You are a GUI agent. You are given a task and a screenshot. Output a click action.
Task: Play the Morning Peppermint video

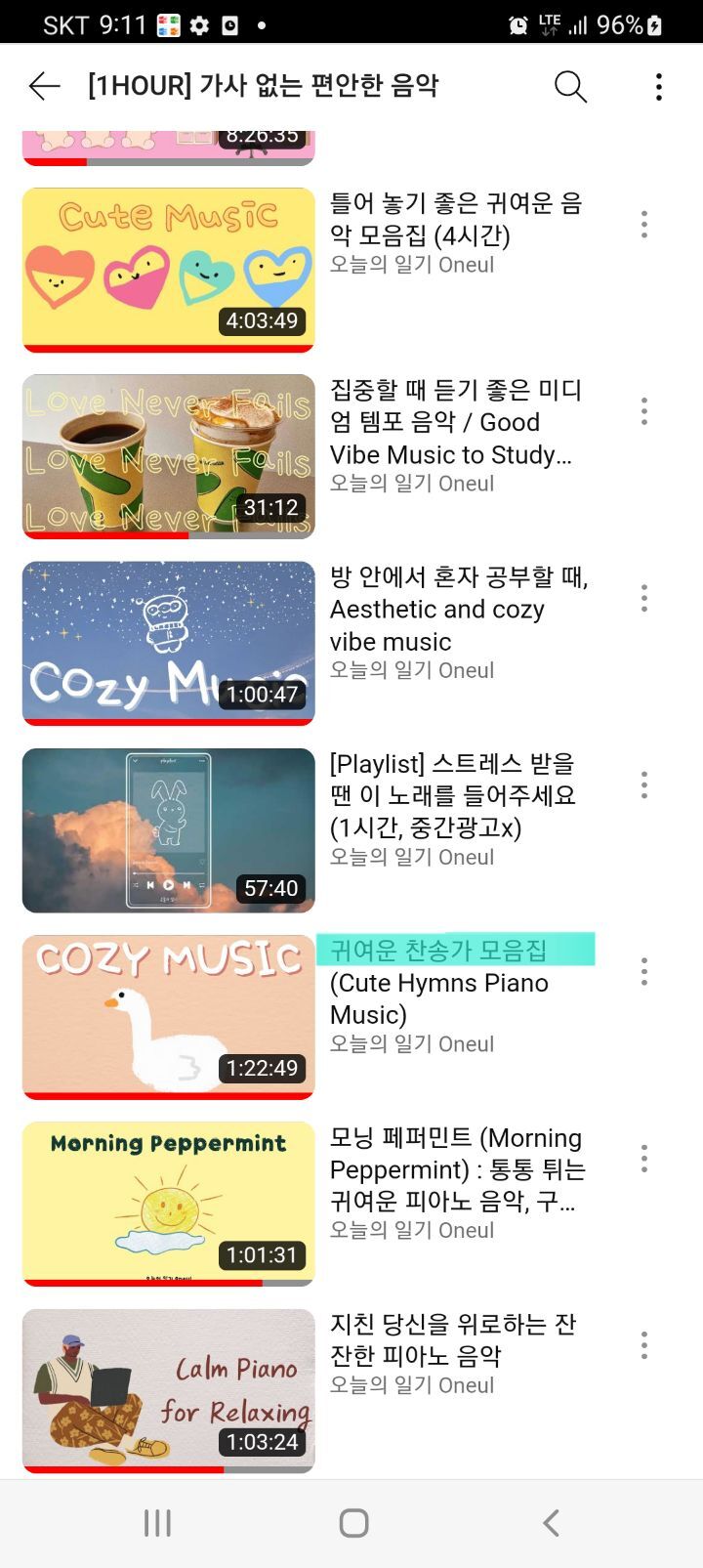[x=169, y=1203]
